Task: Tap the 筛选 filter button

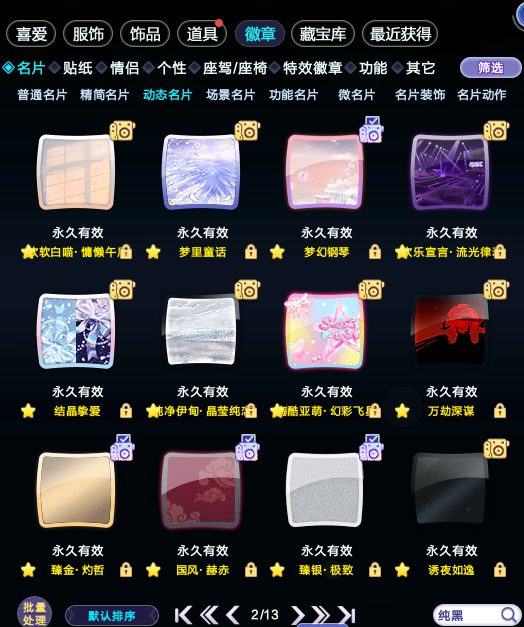Action: [490, 68]
